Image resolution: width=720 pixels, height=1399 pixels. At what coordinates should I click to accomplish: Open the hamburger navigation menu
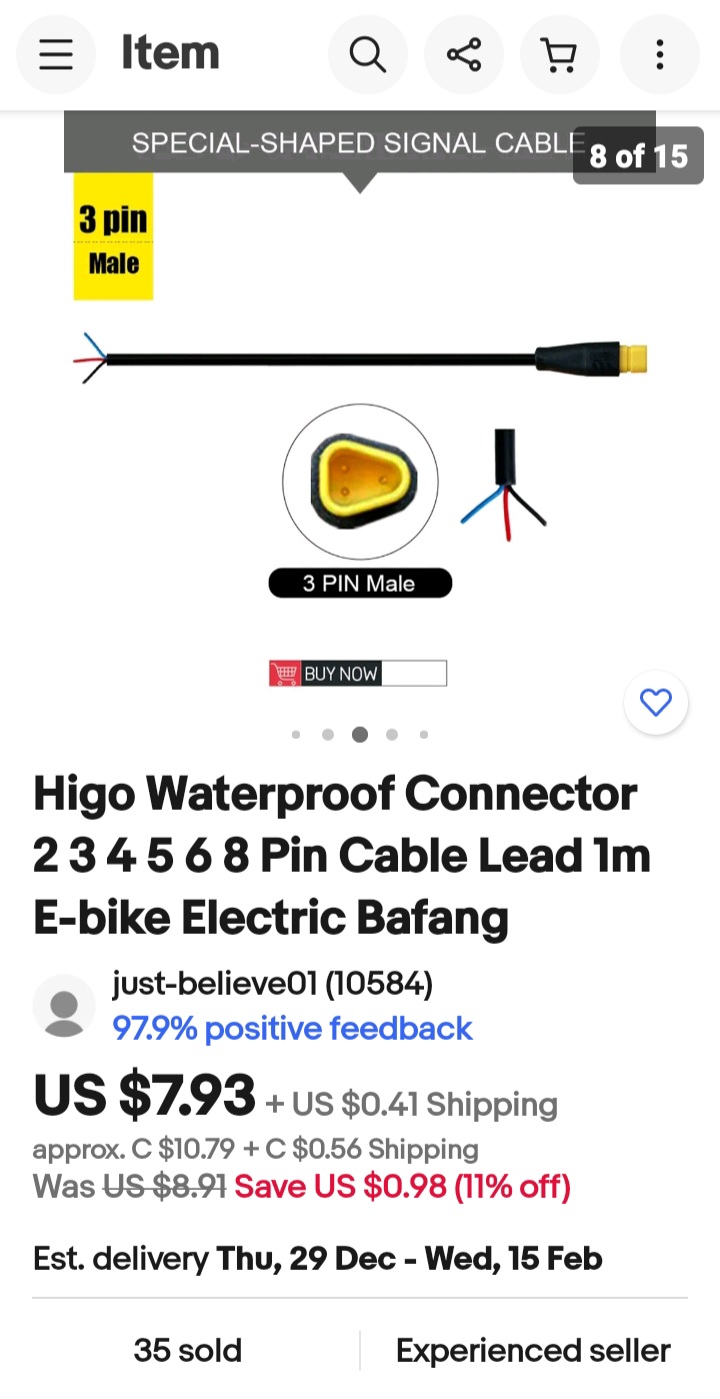tap(56, 54)
